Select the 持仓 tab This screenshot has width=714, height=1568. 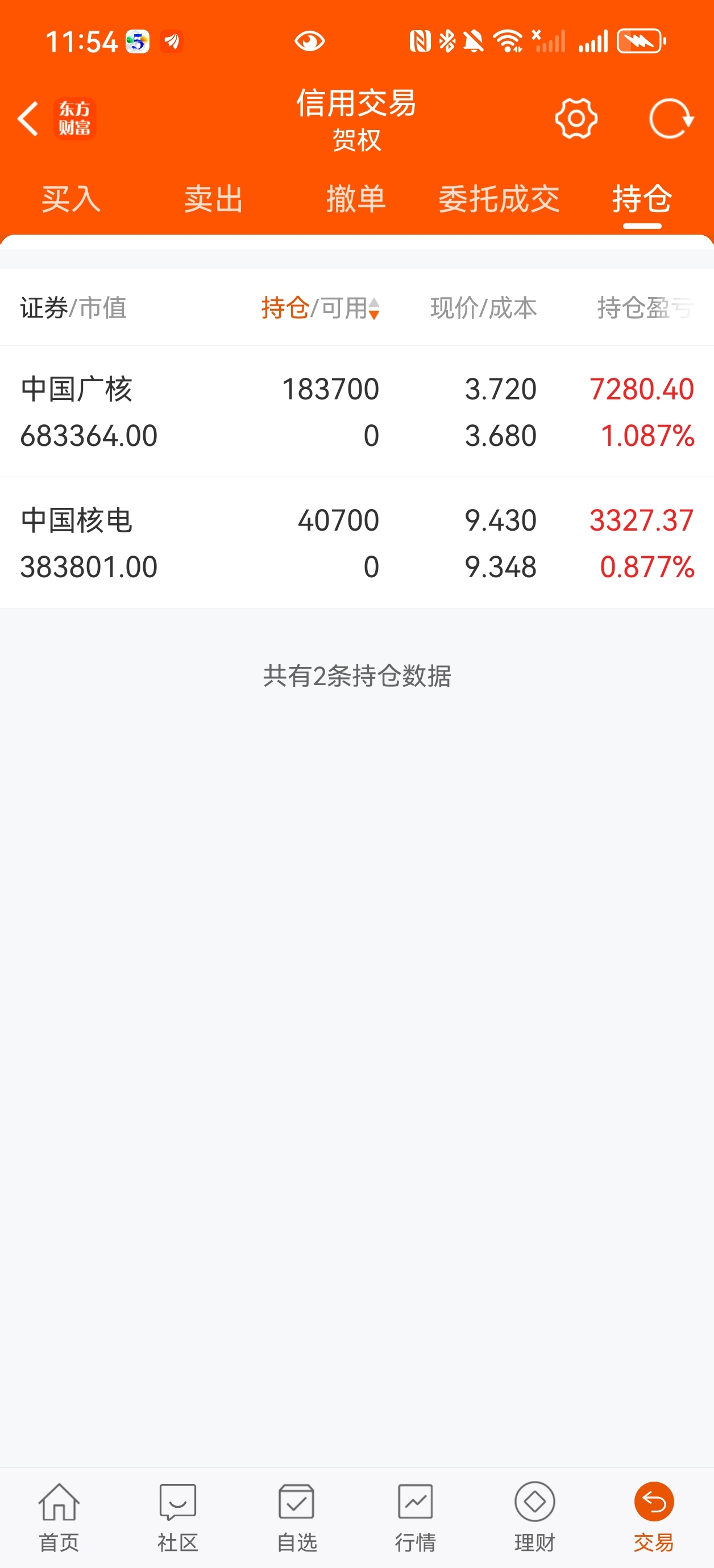642,199
